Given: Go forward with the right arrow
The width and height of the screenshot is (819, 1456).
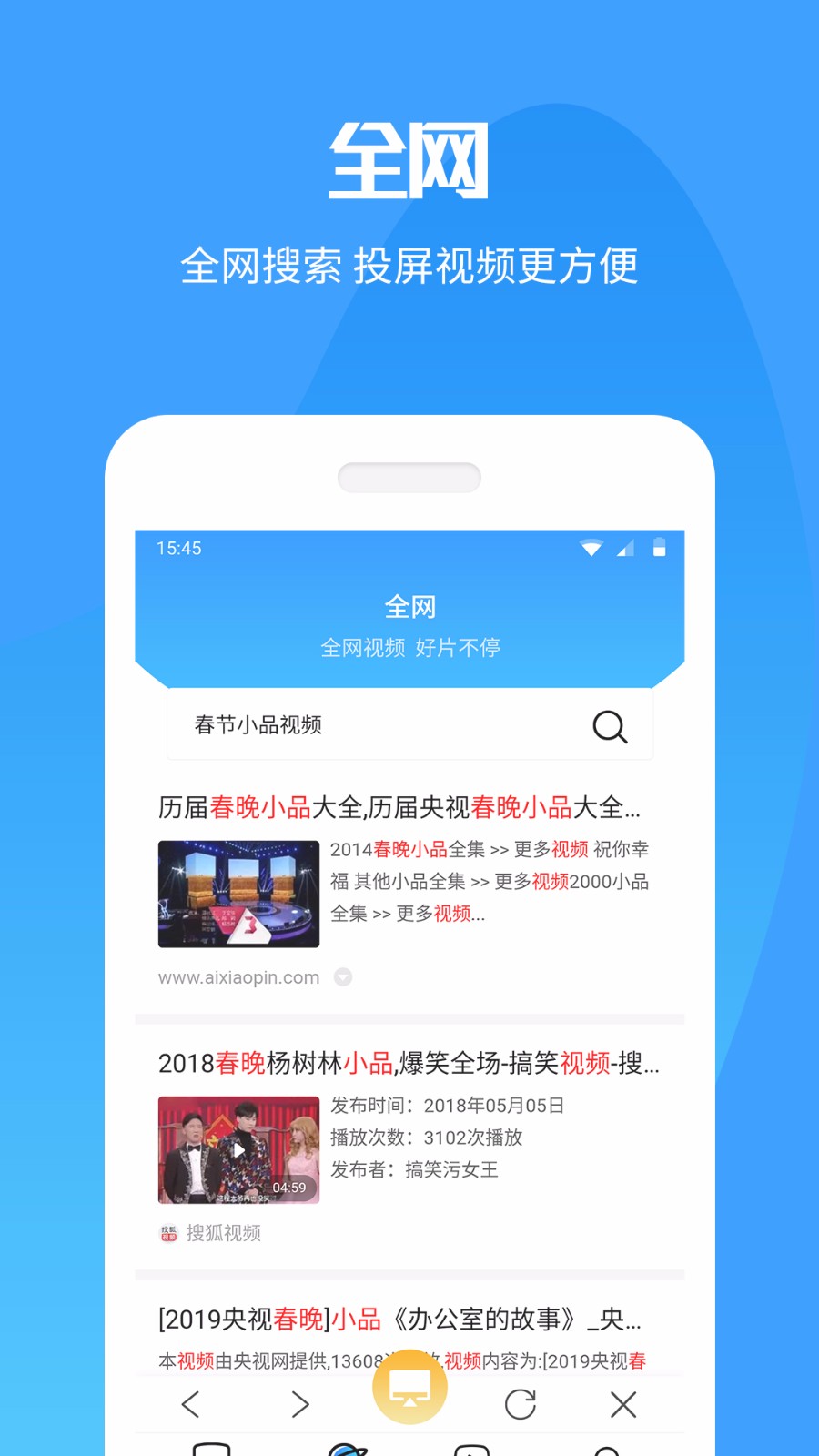Looking at the screenshot, I should pos(301,1404).
